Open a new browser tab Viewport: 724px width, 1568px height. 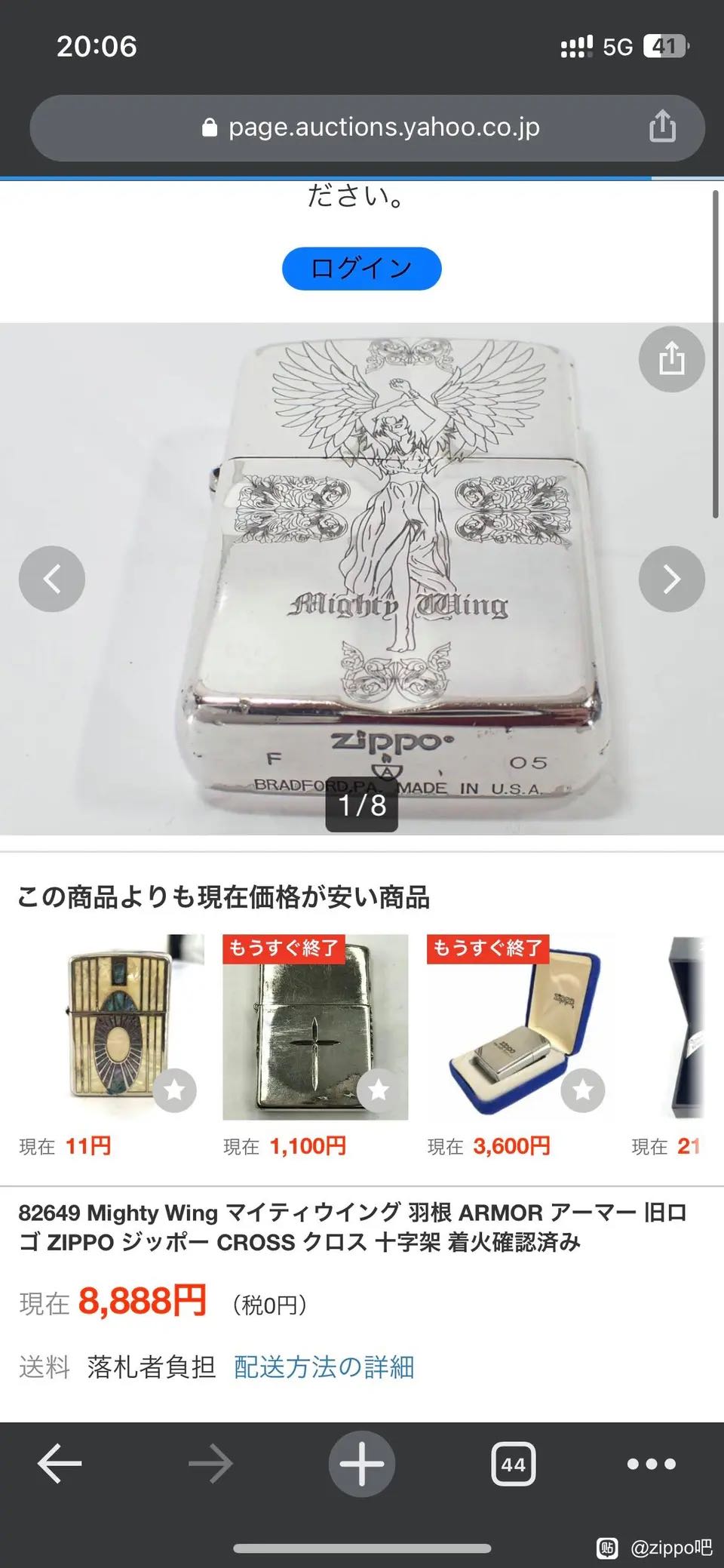tap(361, 1464)
